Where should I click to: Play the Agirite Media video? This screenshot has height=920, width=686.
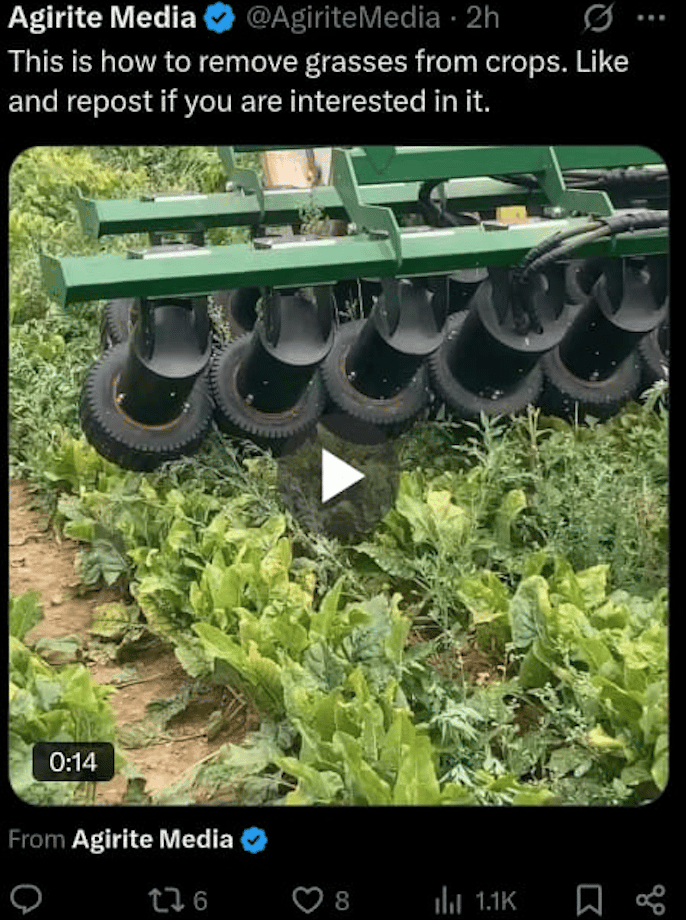tap(341, 477)
